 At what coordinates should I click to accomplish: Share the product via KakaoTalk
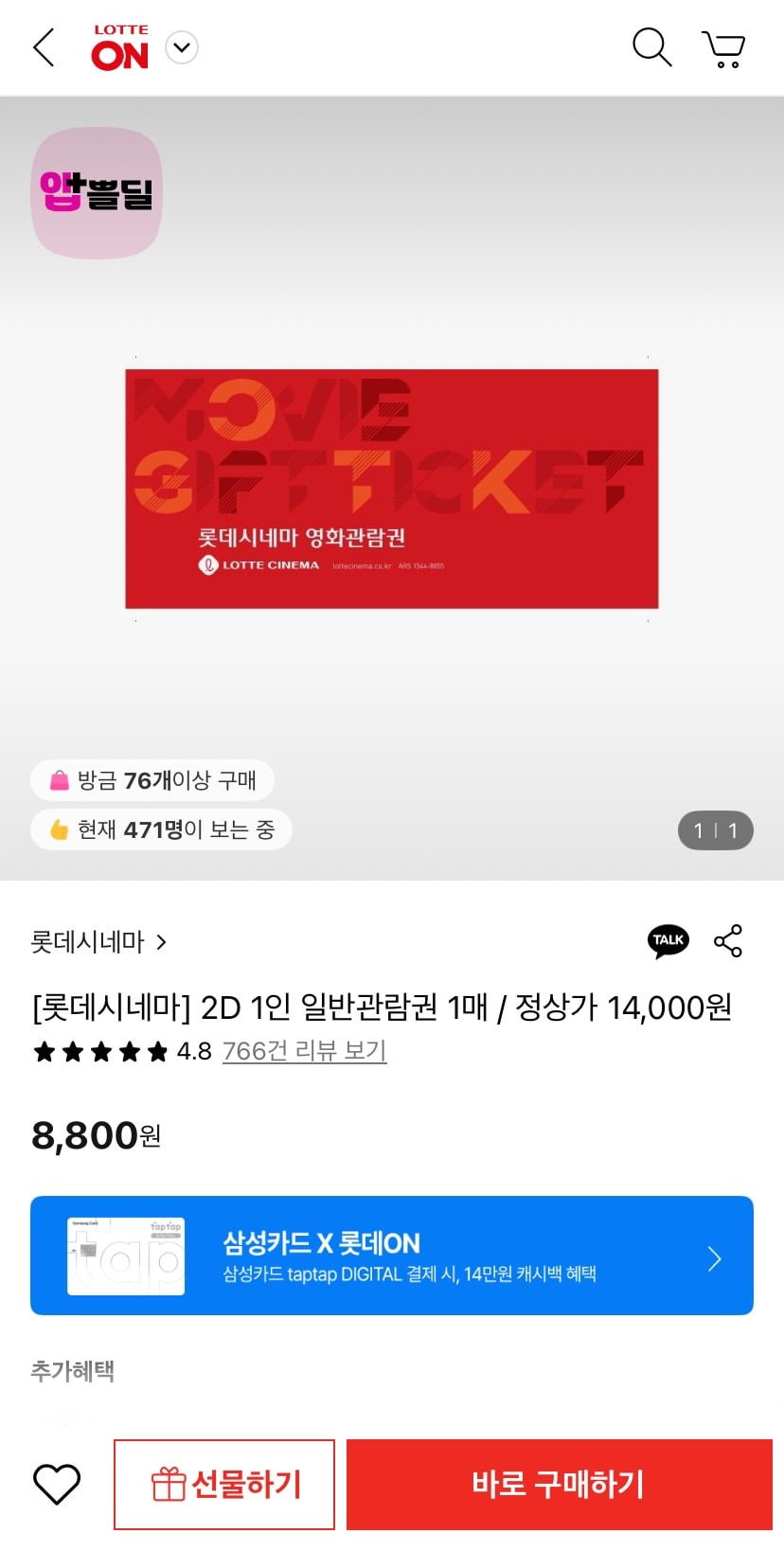pos(668,941)
